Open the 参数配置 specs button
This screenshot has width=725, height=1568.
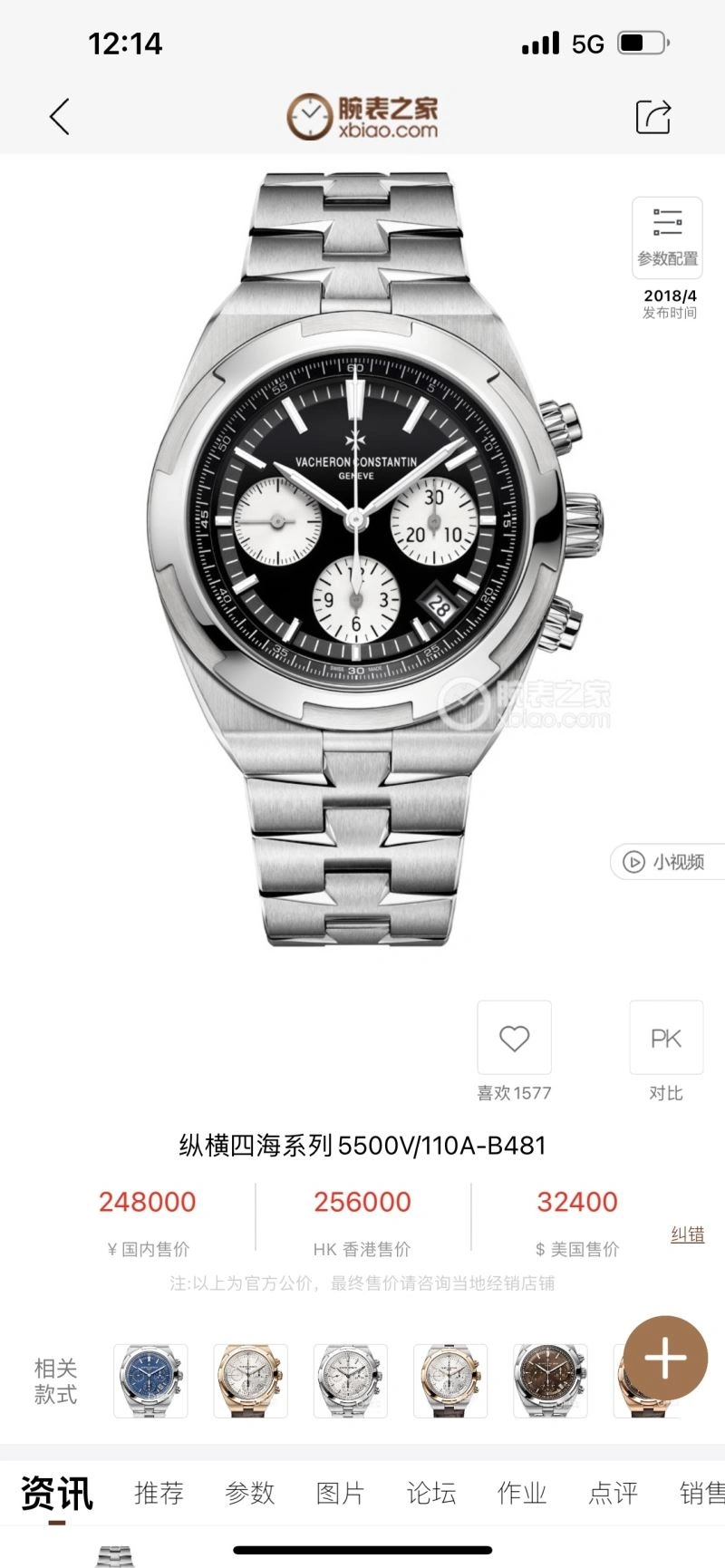click(x=667, y=237)
